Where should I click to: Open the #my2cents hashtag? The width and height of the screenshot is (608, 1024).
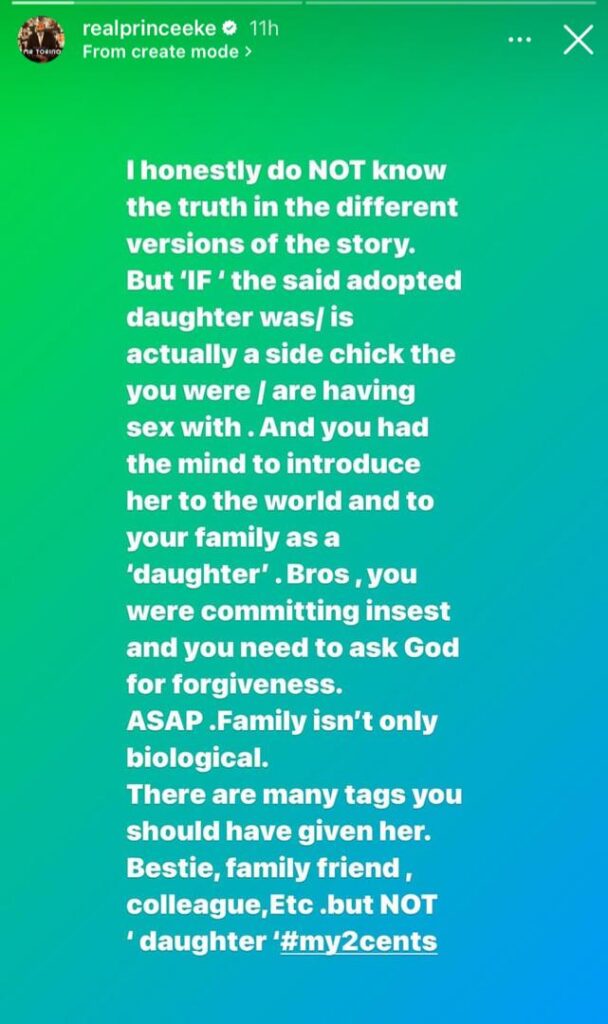coord(359,941)
